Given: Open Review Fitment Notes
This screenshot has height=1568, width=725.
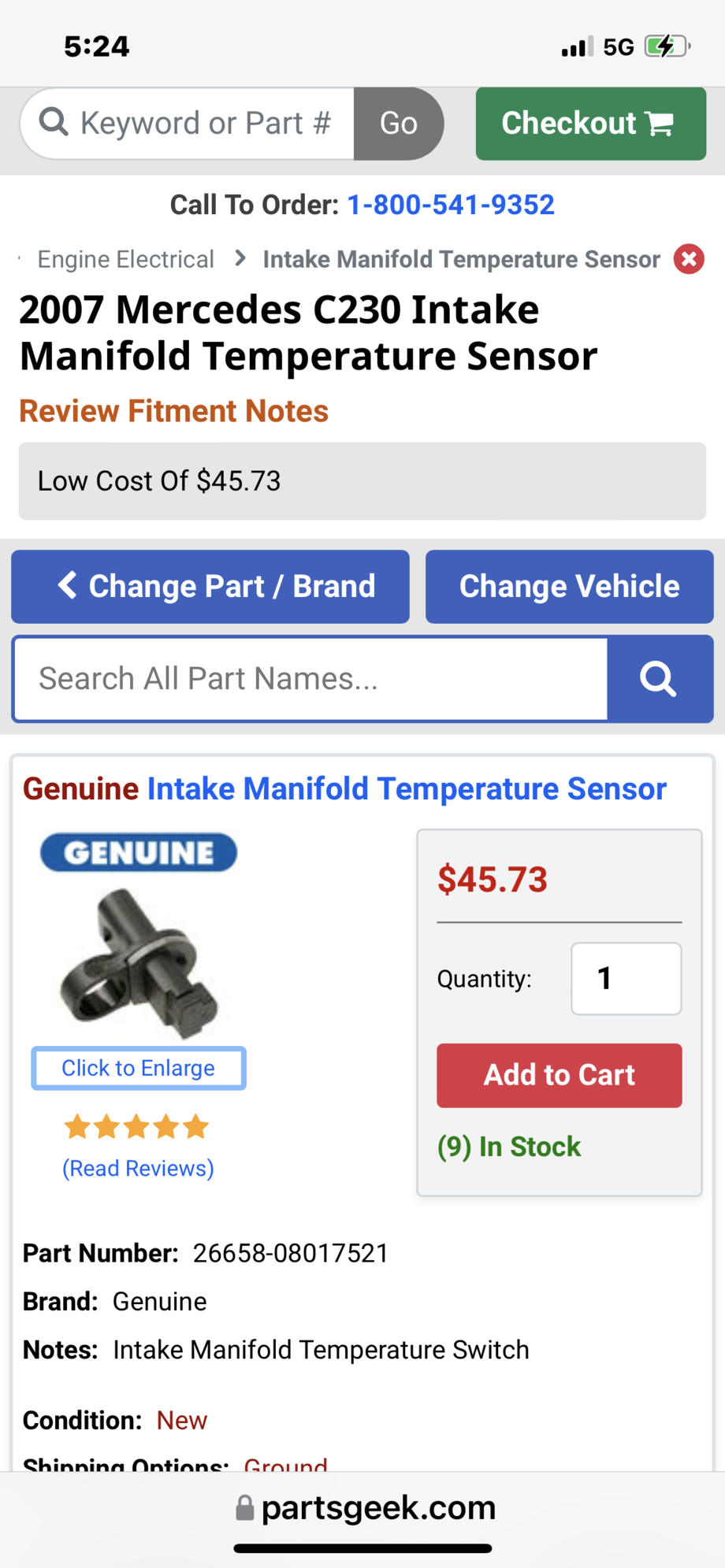Looking at the screenshot, I should pos(174,411).
